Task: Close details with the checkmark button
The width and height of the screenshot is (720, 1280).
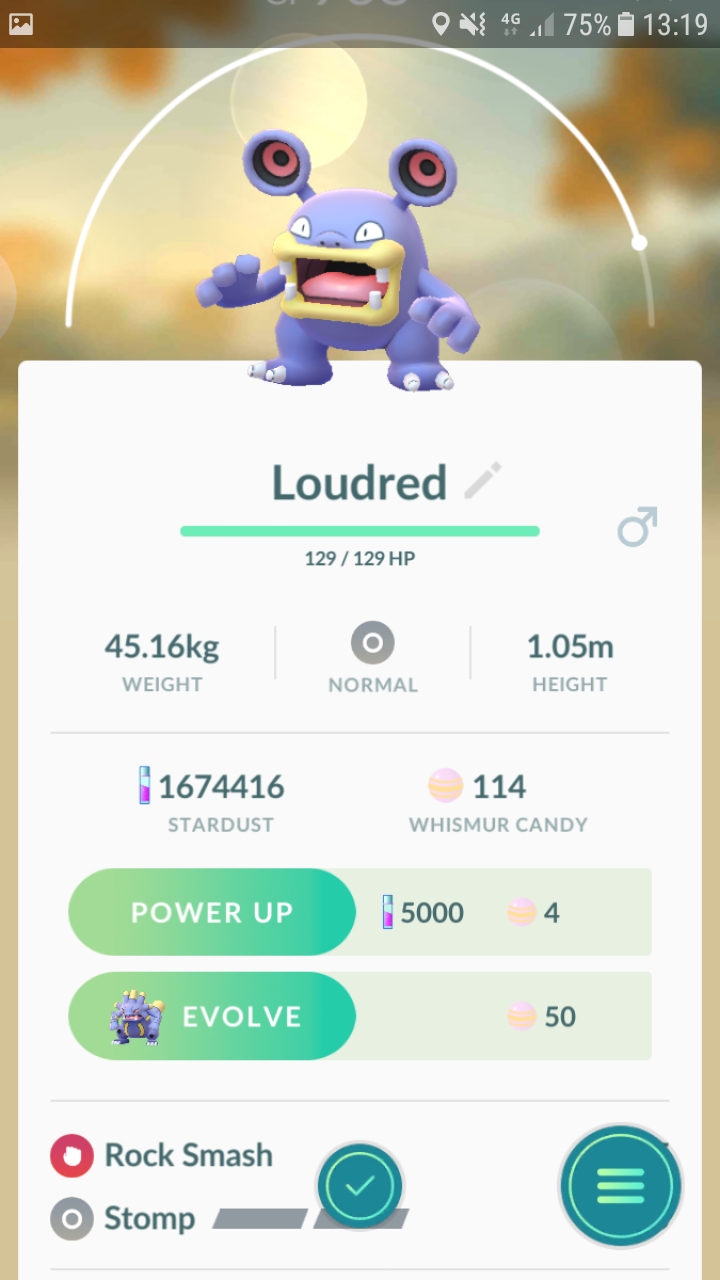Action: click(x=360, y=1186)
